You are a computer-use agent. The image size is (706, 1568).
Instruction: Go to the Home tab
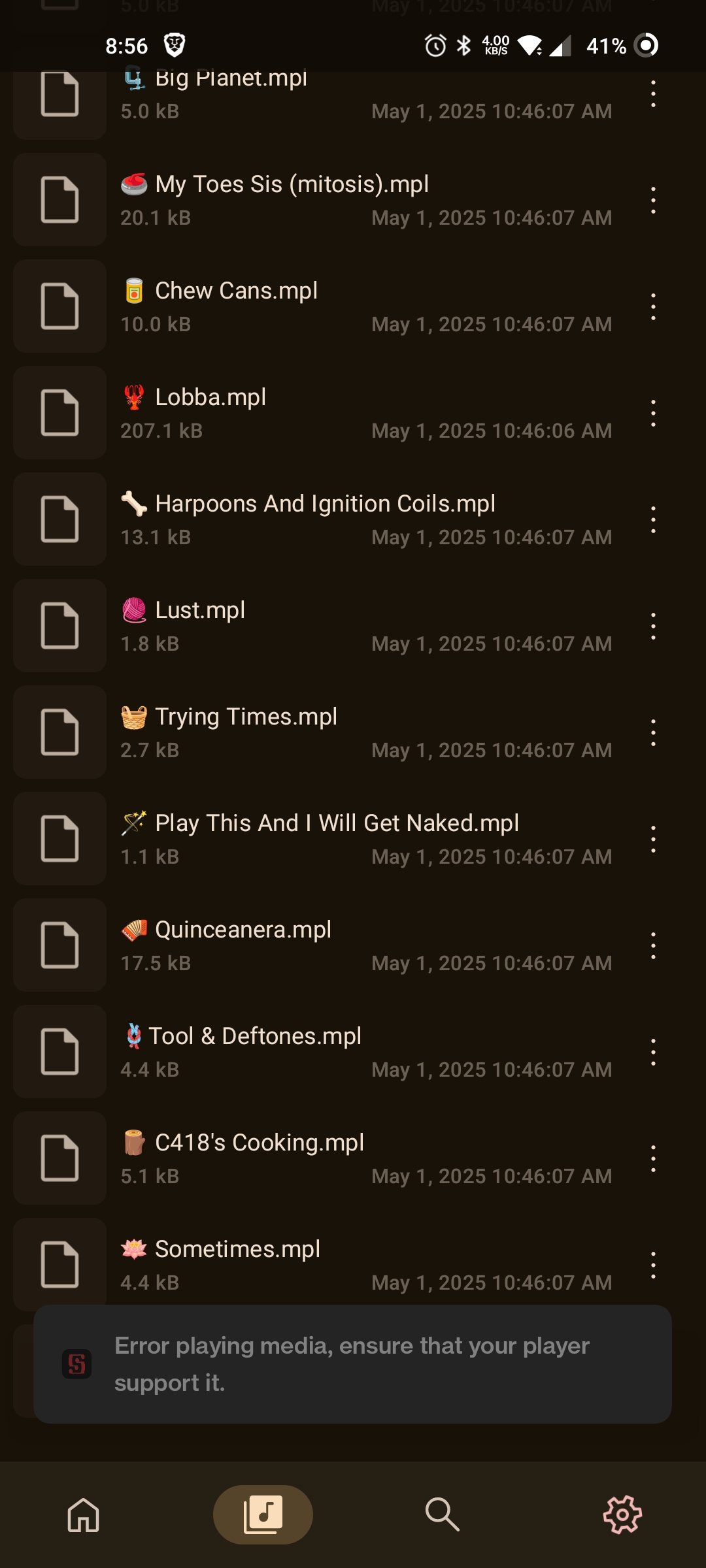[x=84, y=1514]
